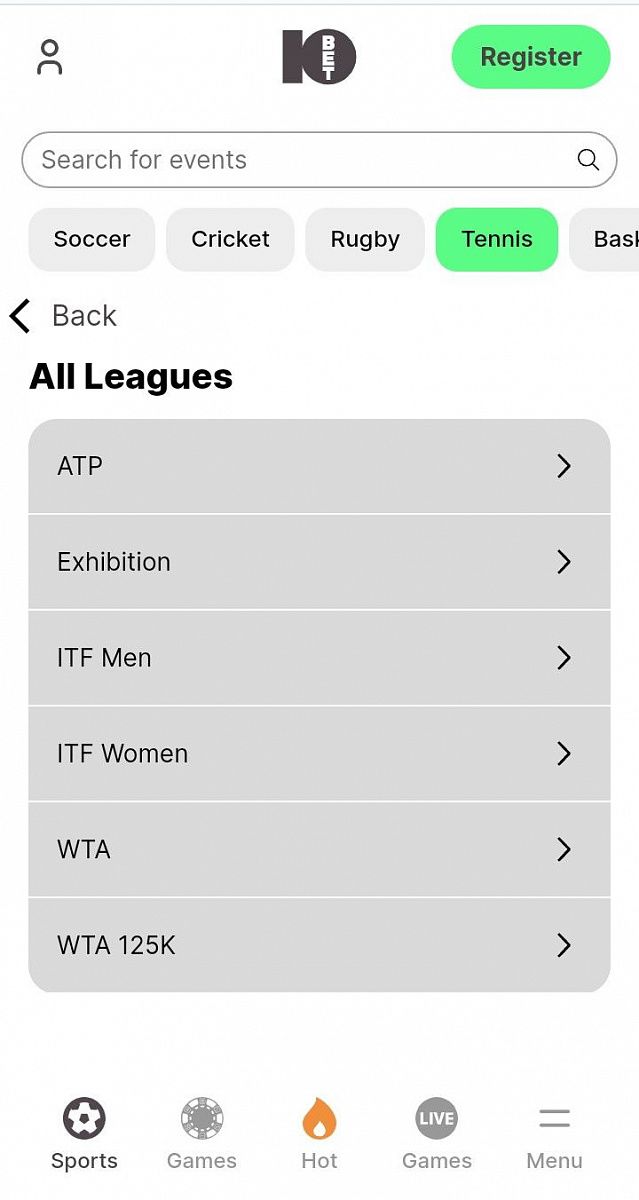Open the Live Games tab

(437, 1134)
